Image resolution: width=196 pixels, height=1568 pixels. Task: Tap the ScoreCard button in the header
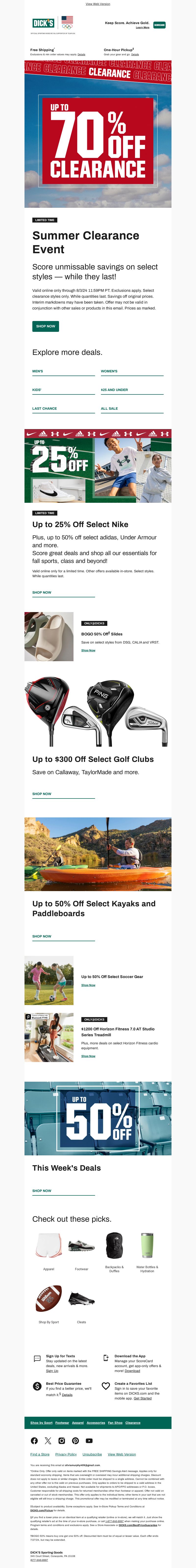tap(159, 25)
